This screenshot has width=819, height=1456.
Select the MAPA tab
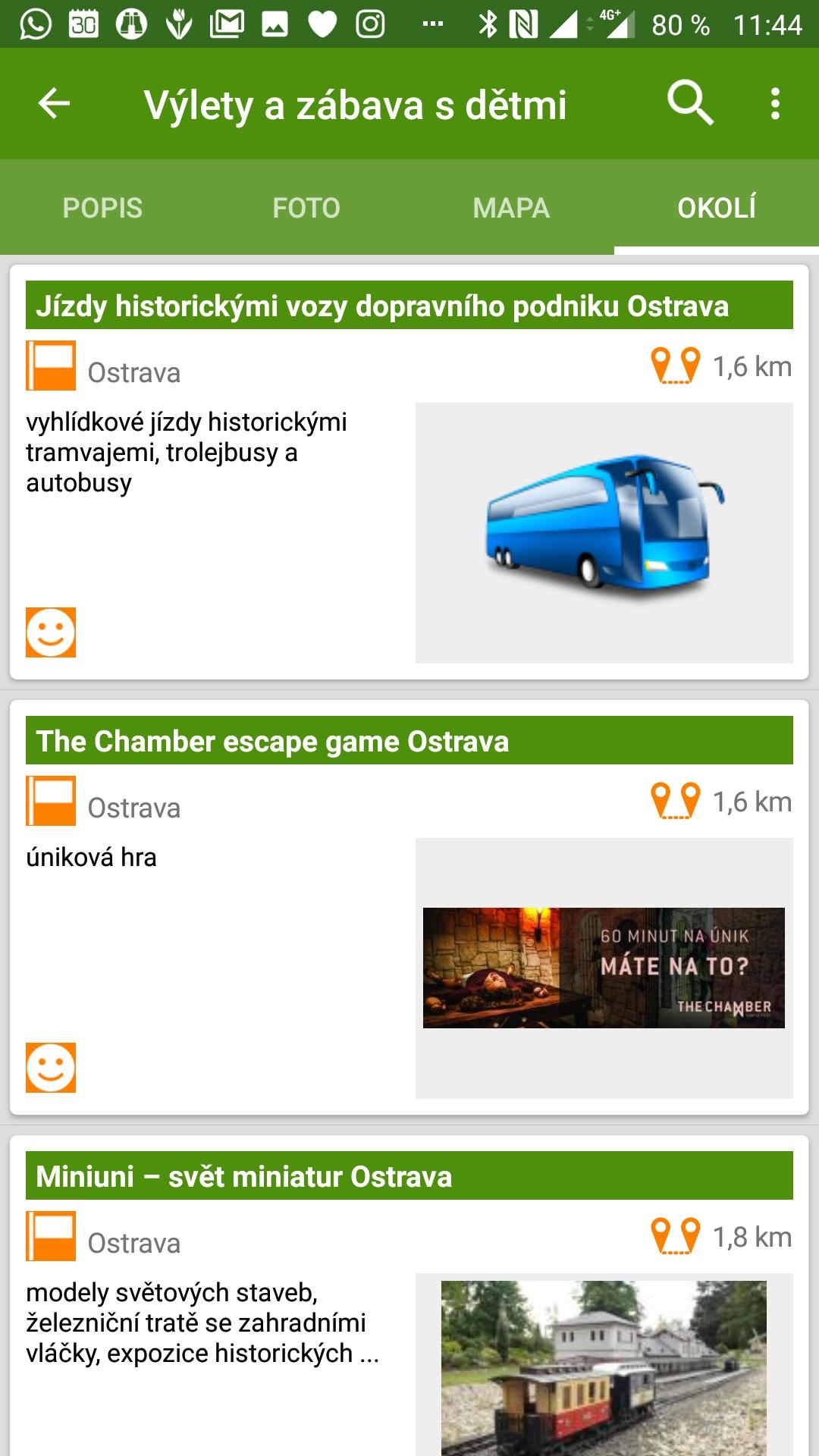[512, 207]
